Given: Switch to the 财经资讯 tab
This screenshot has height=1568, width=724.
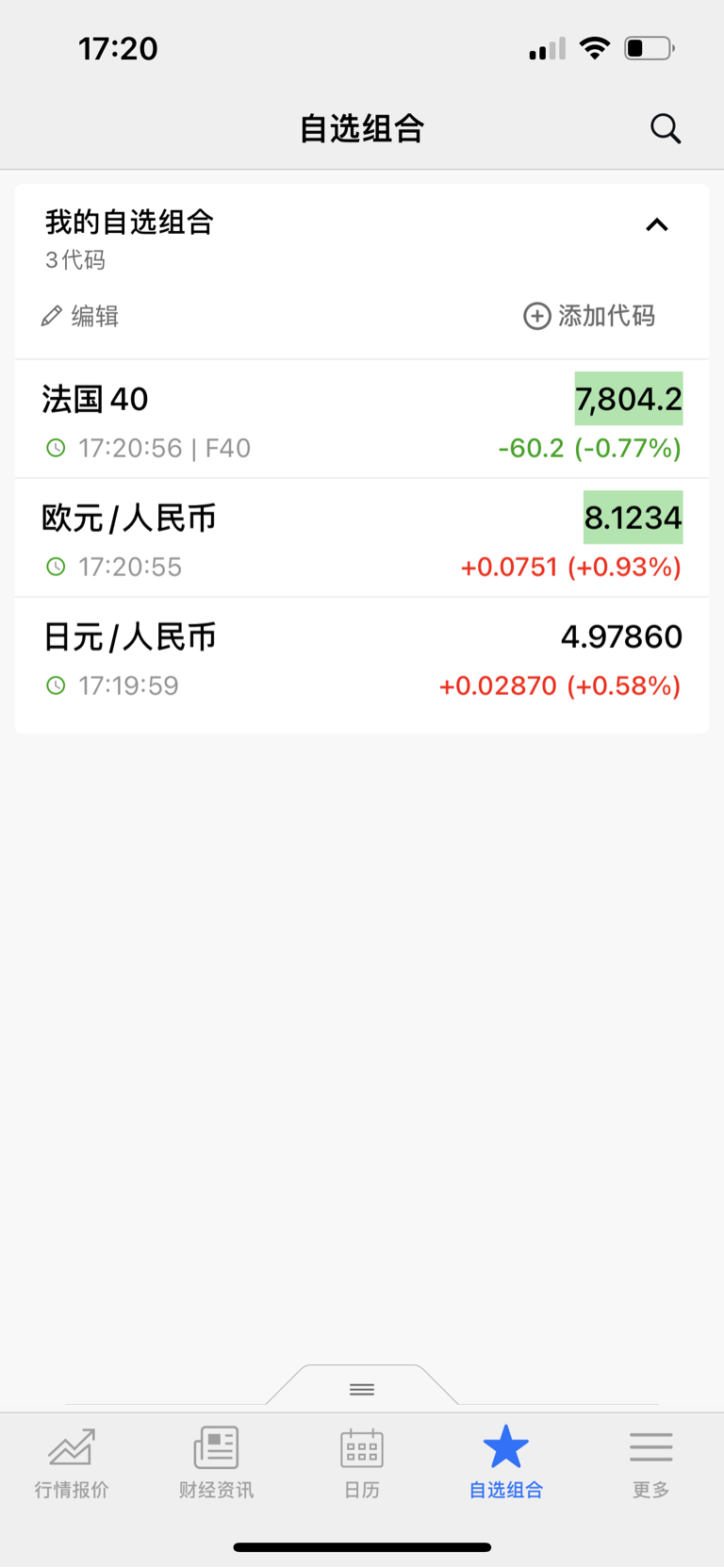Looking at the screenshot, I should [217, 1462].
